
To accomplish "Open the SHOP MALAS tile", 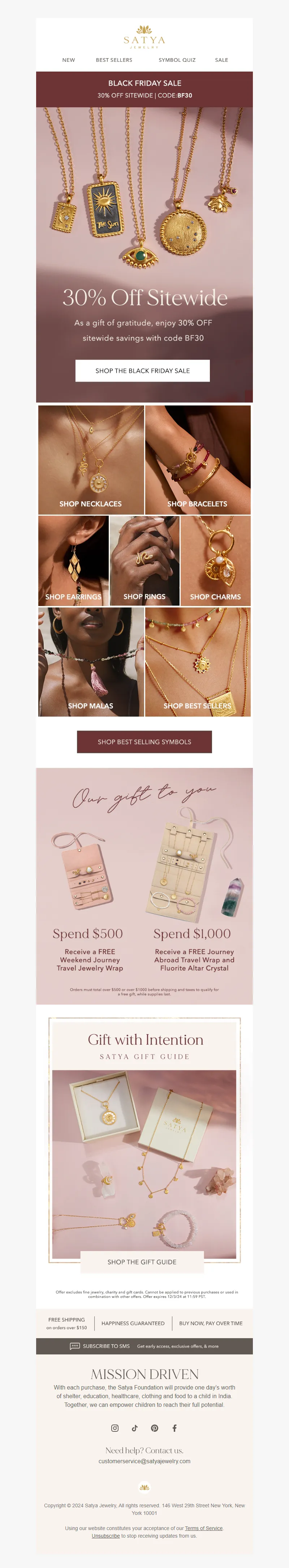I will pyautogui.click(x=91, y=662).
